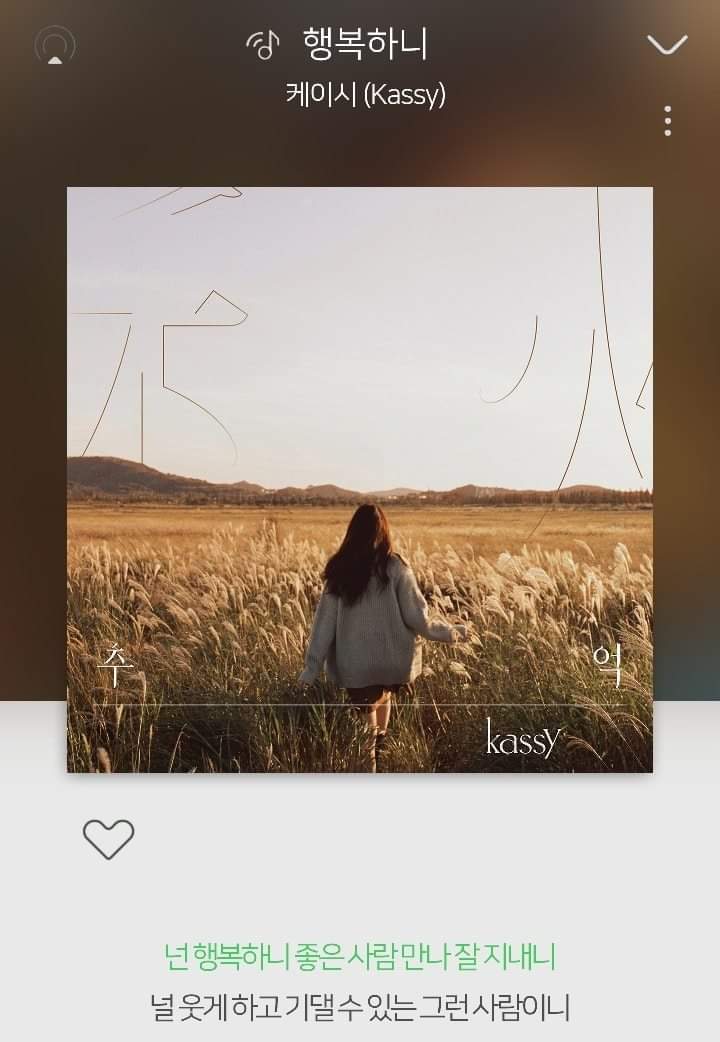Open full lyrics from the highlighted lyric line
The width and height of the screenshot is (720, 1042).
pos(360,957)
